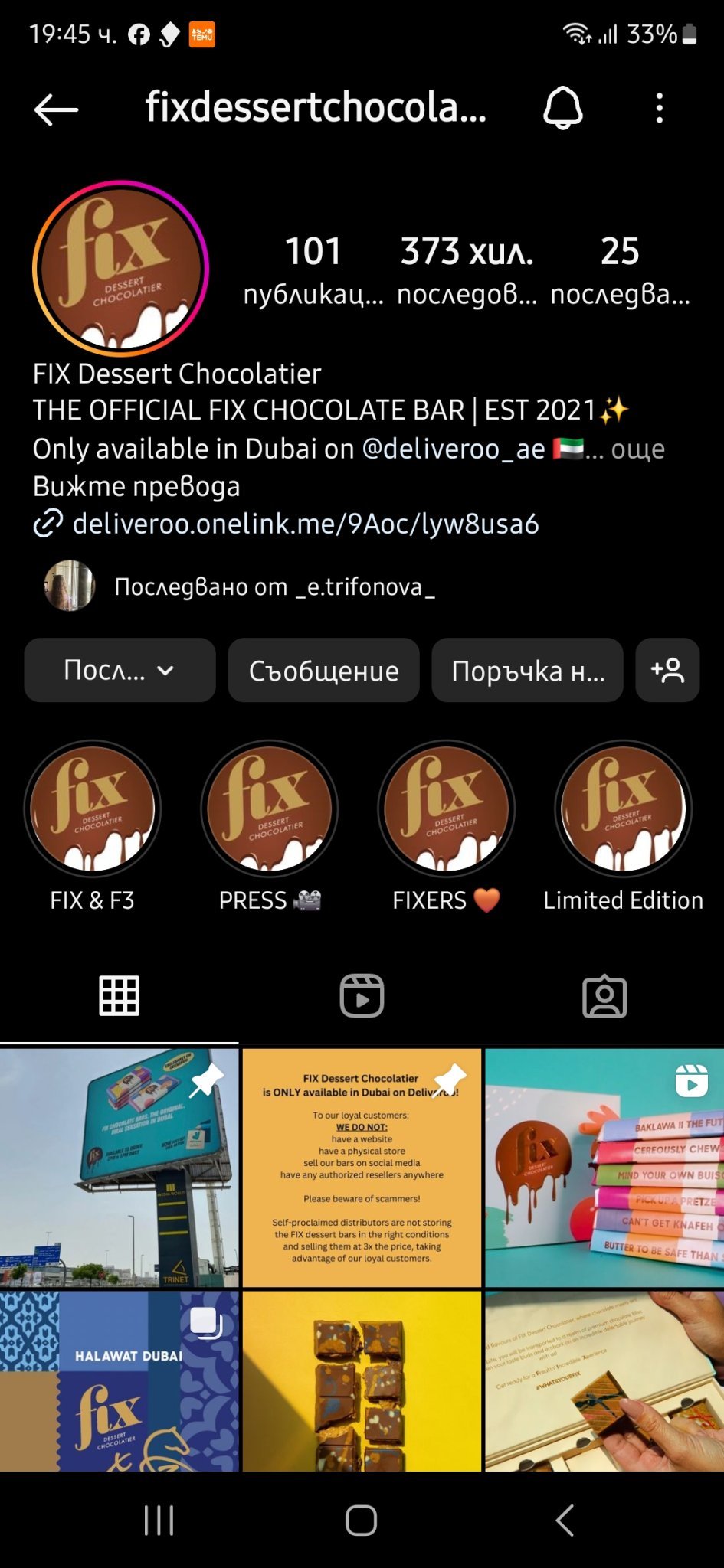Open suggested accounts with add-person icon
Screen dimensions: 724x1568
(667, 671)
